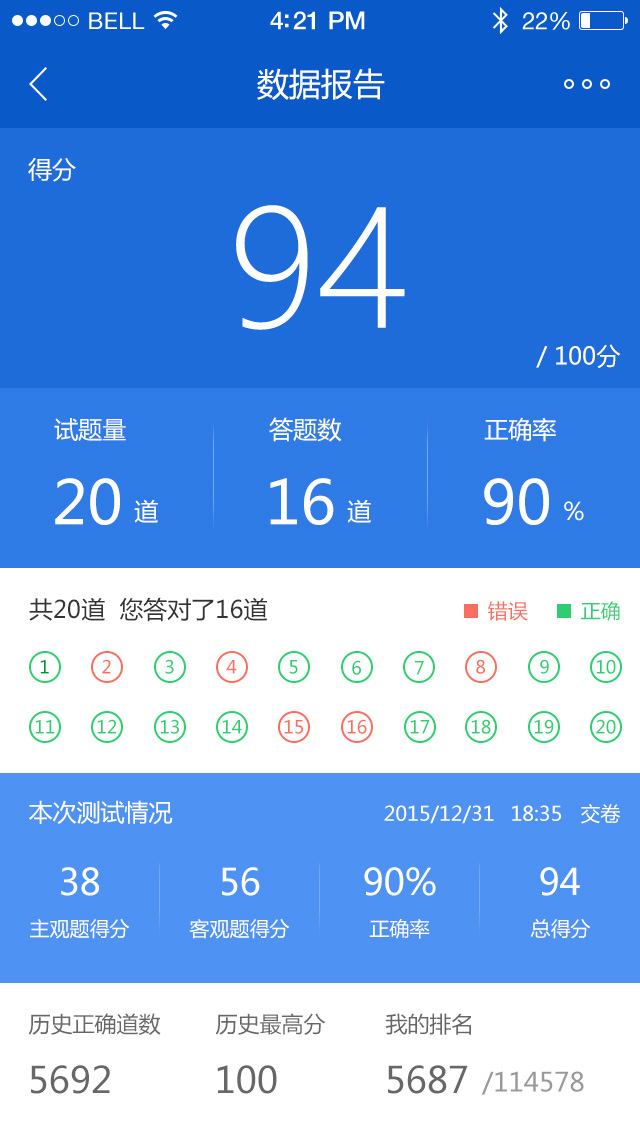The image size is (640, 1136).
Task: Open question 11 circle
Action: click(45, 727)
